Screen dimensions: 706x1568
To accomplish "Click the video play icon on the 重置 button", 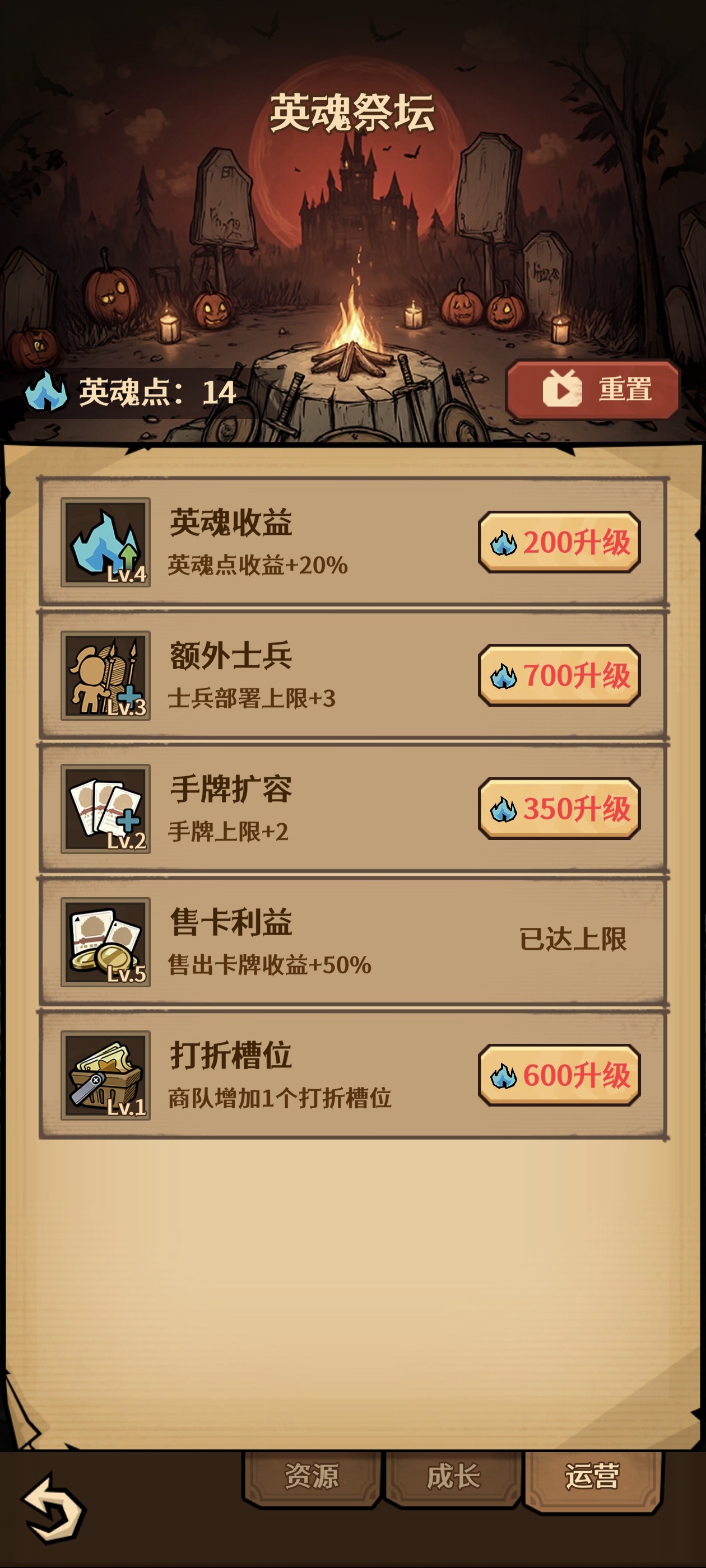I will [561, 390].
